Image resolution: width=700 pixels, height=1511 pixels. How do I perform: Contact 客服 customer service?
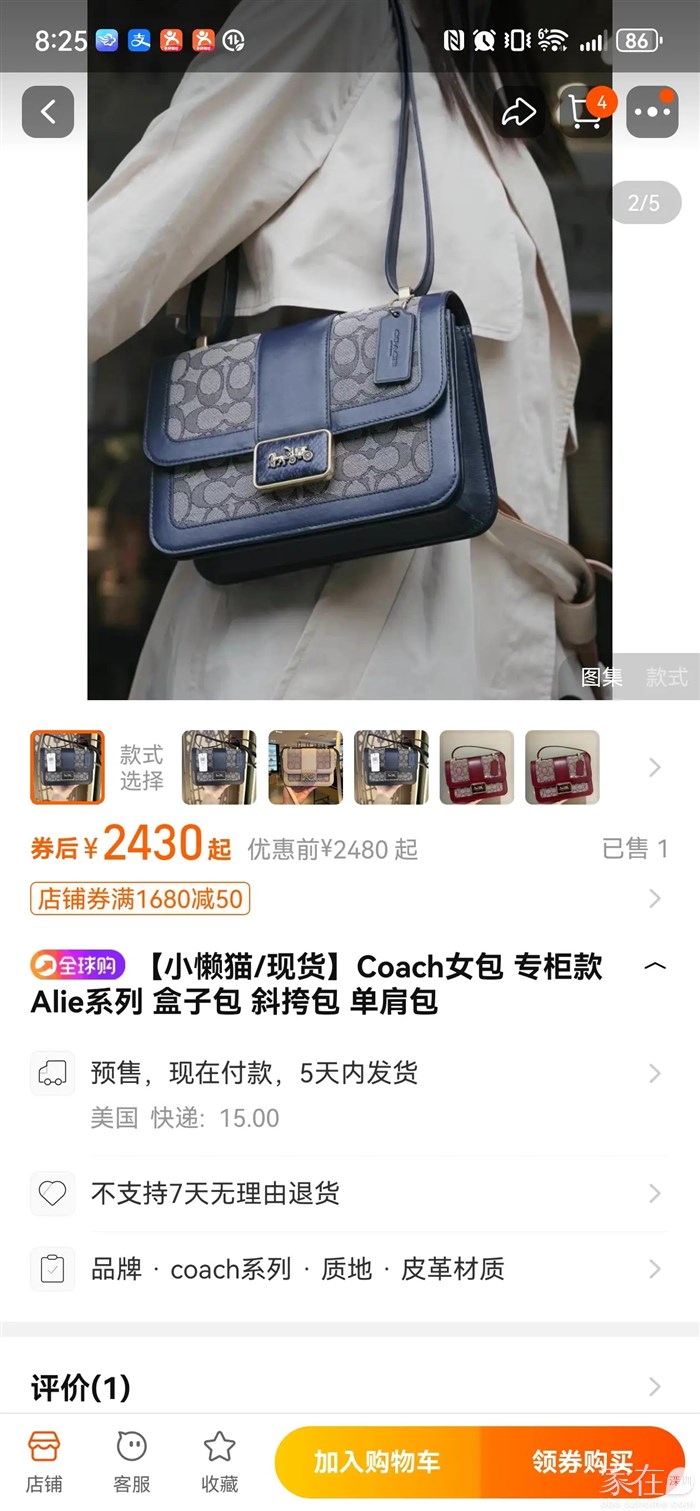pos(132,1461)
